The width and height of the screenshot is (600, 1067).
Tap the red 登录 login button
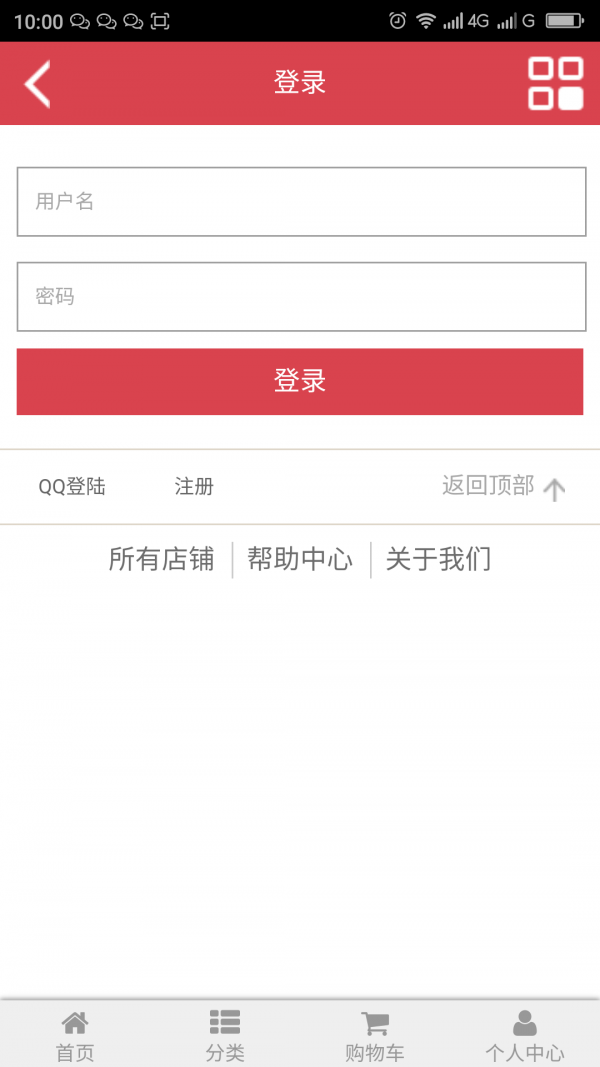(x=300, y=381)
